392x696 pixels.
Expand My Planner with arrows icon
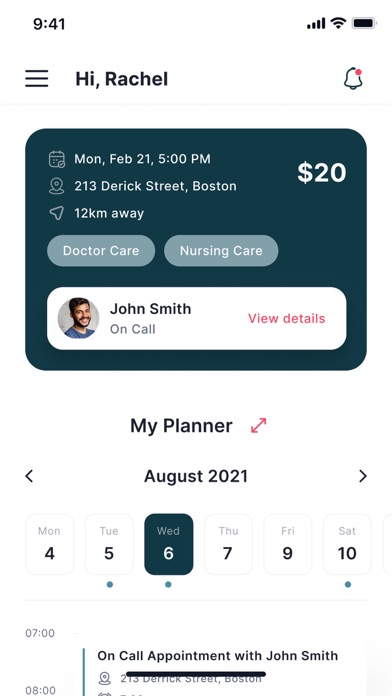click(258, 425)
